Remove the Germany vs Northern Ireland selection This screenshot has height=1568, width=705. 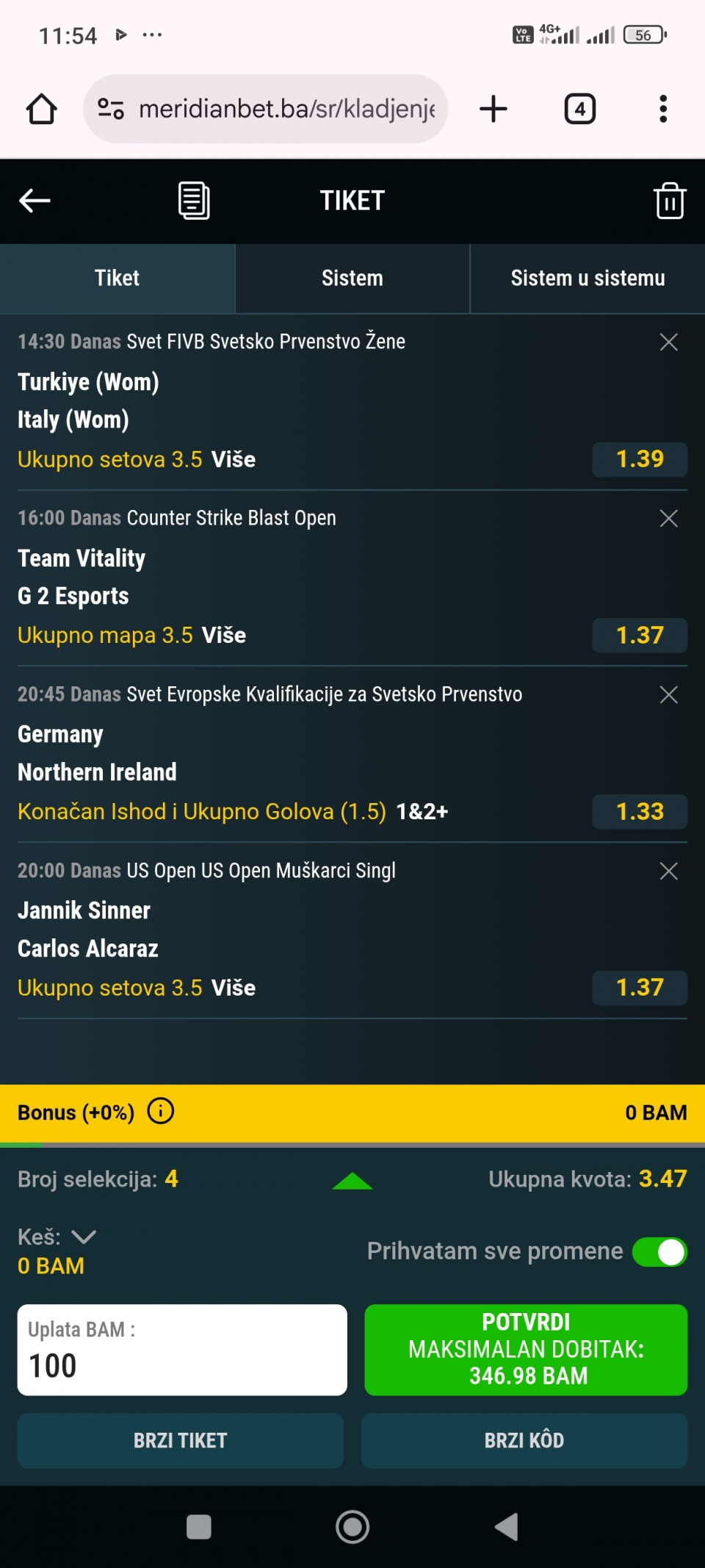click(x=668, y=694)
